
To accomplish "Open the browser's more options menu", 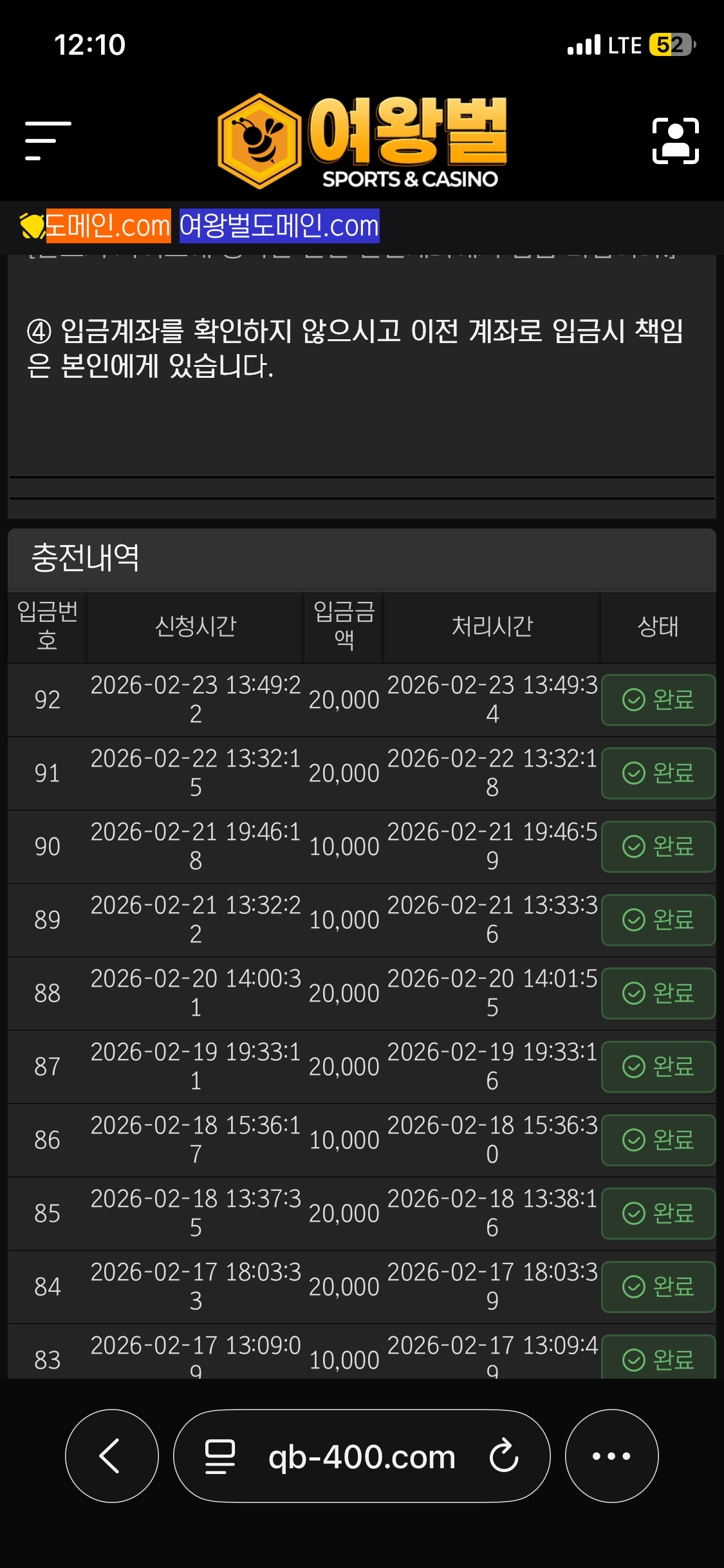I will (x=611, y=1455).
